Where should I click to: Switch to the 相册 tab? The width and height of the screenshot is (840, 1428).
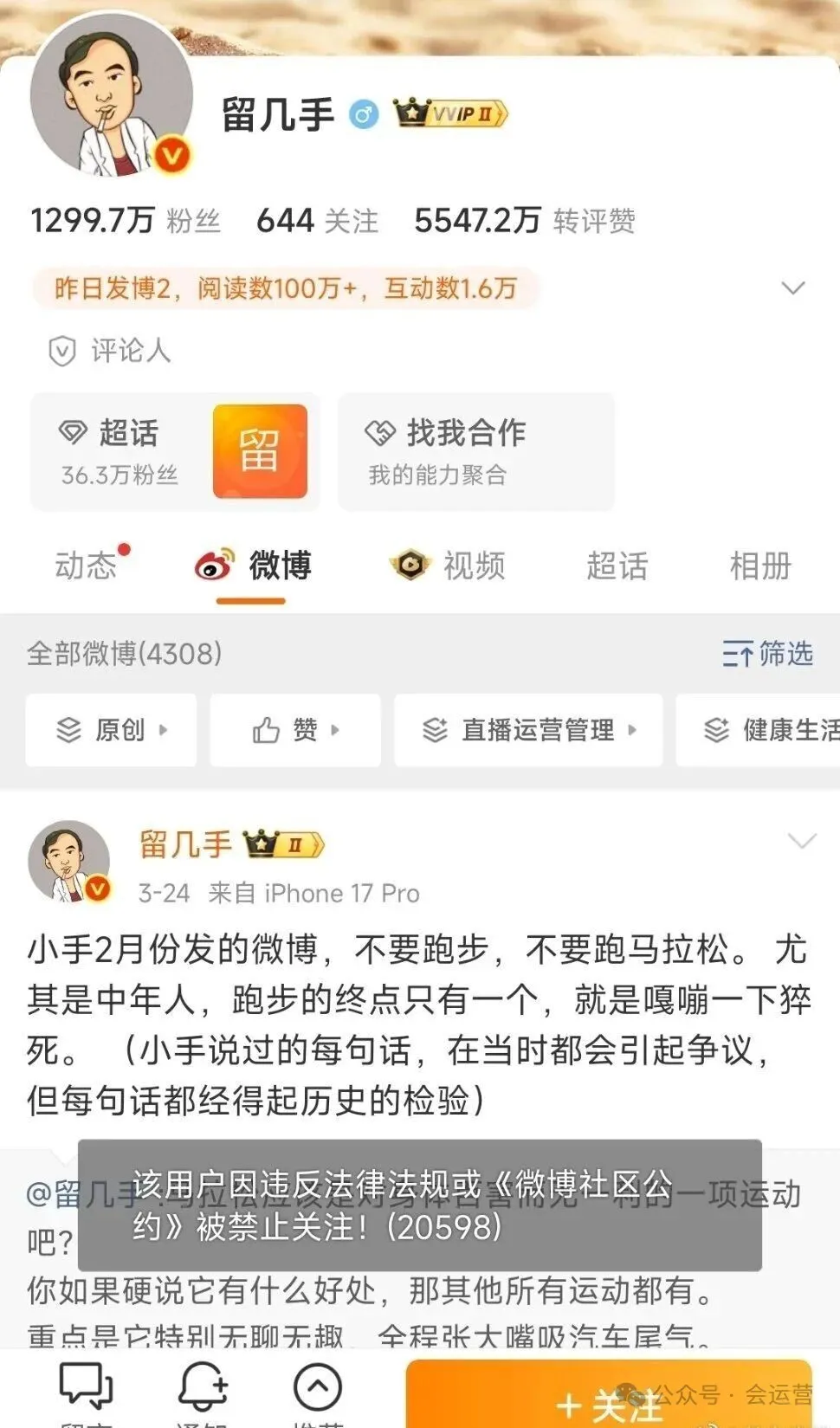(x=759, y=565)
